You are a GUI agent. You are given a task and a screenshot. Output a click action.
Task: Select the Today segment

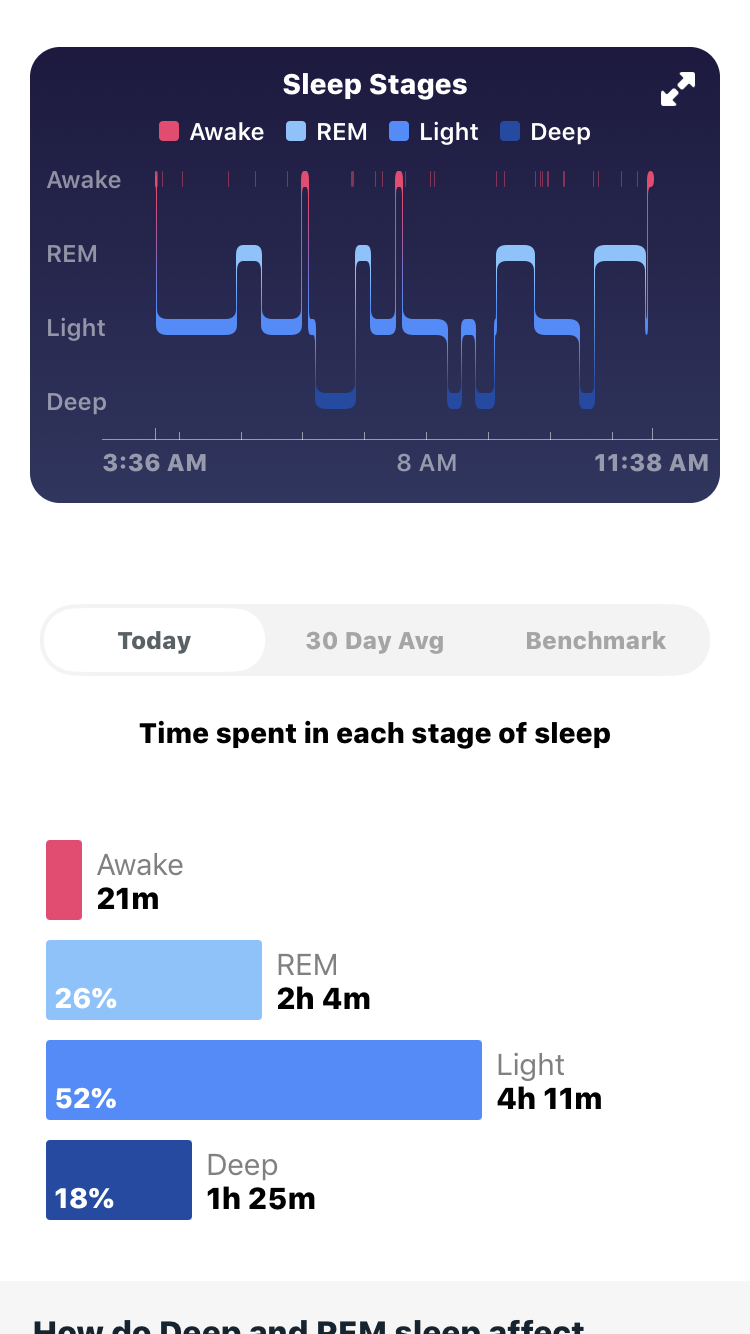[154, 640]
